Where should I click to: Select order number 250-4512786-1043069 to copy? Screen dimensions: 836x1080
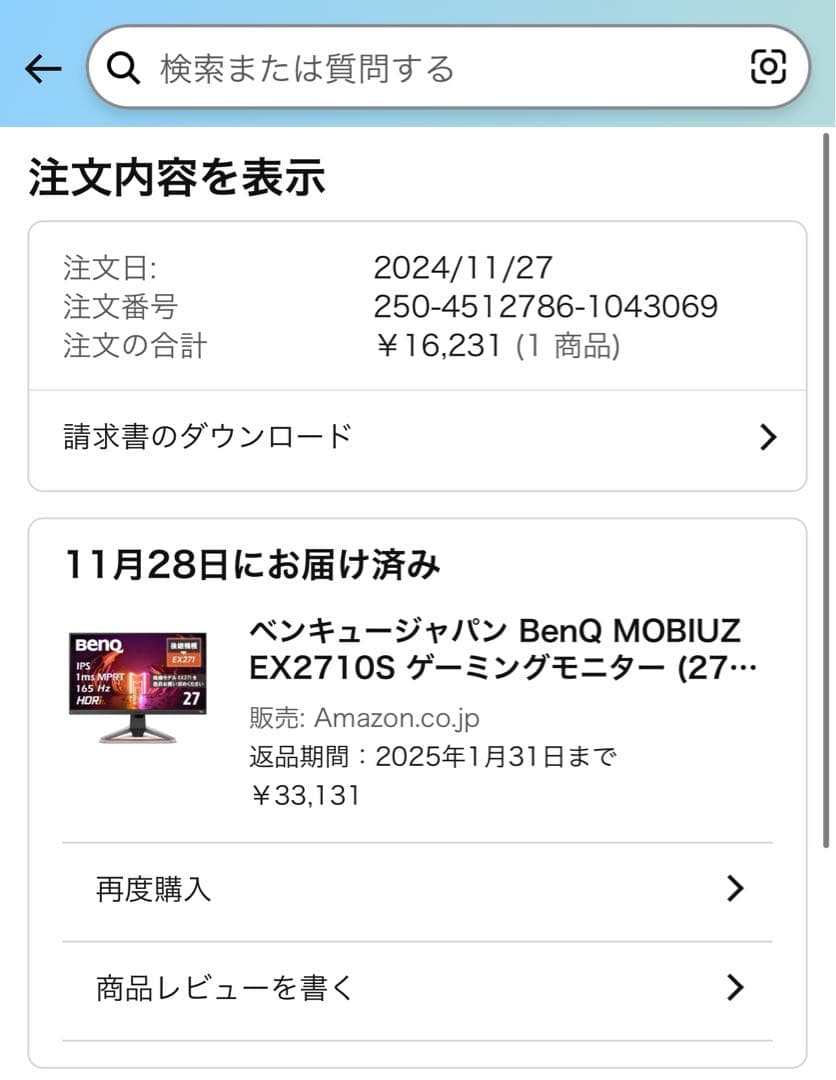coord(546,307)
